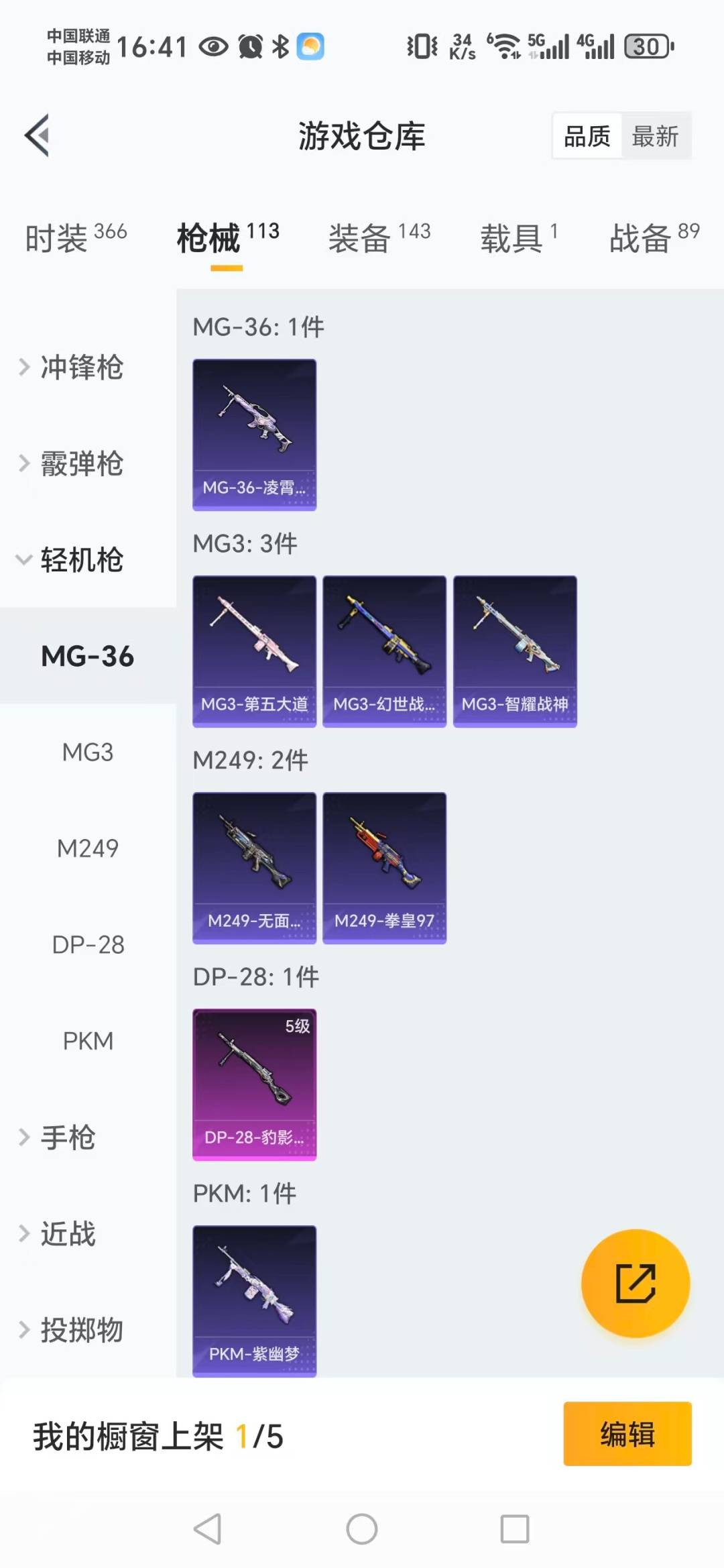724x1568 pixels.
Task: Switch sorting to 最新
Action: pyautogui.click(x=656, y=135)
